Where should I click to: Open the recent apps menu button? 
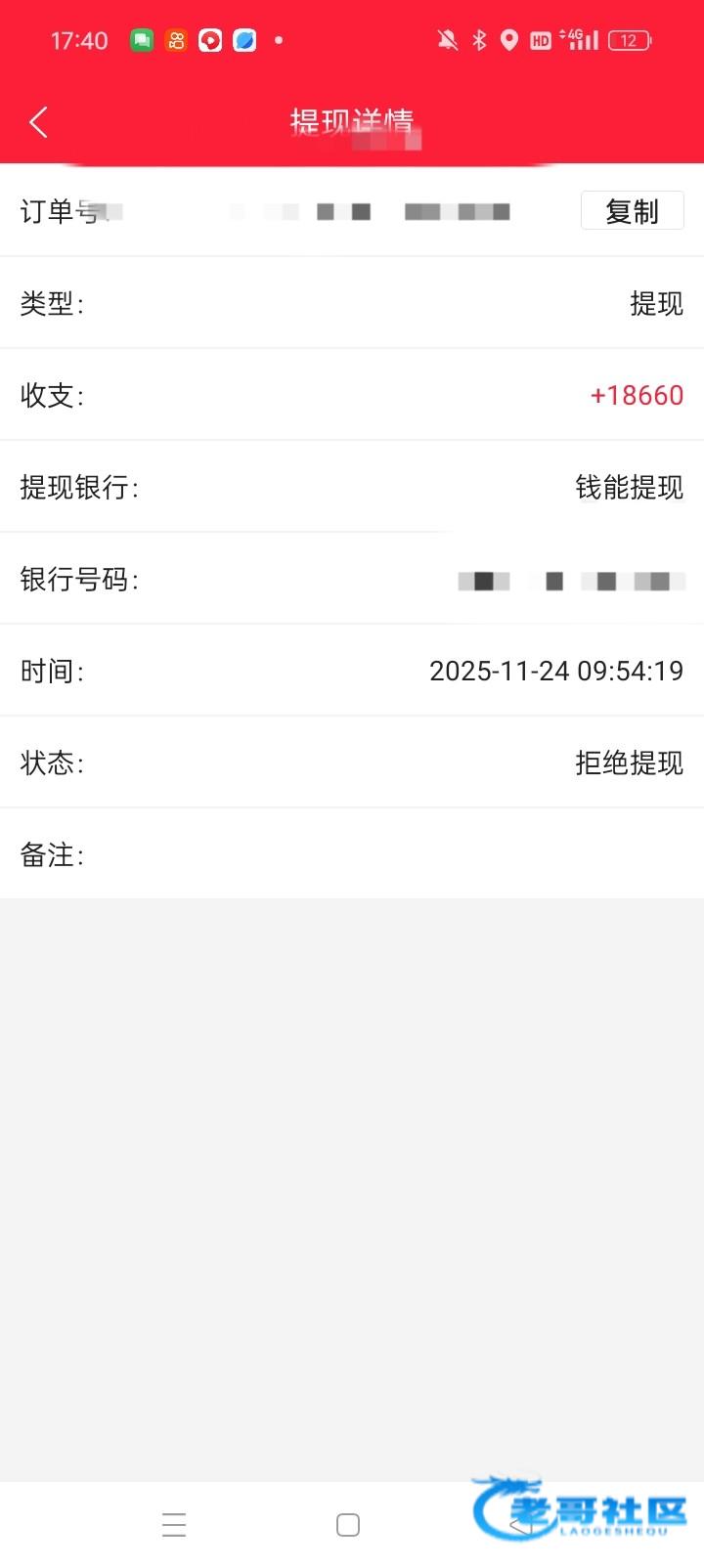(x=174, y=1524)
